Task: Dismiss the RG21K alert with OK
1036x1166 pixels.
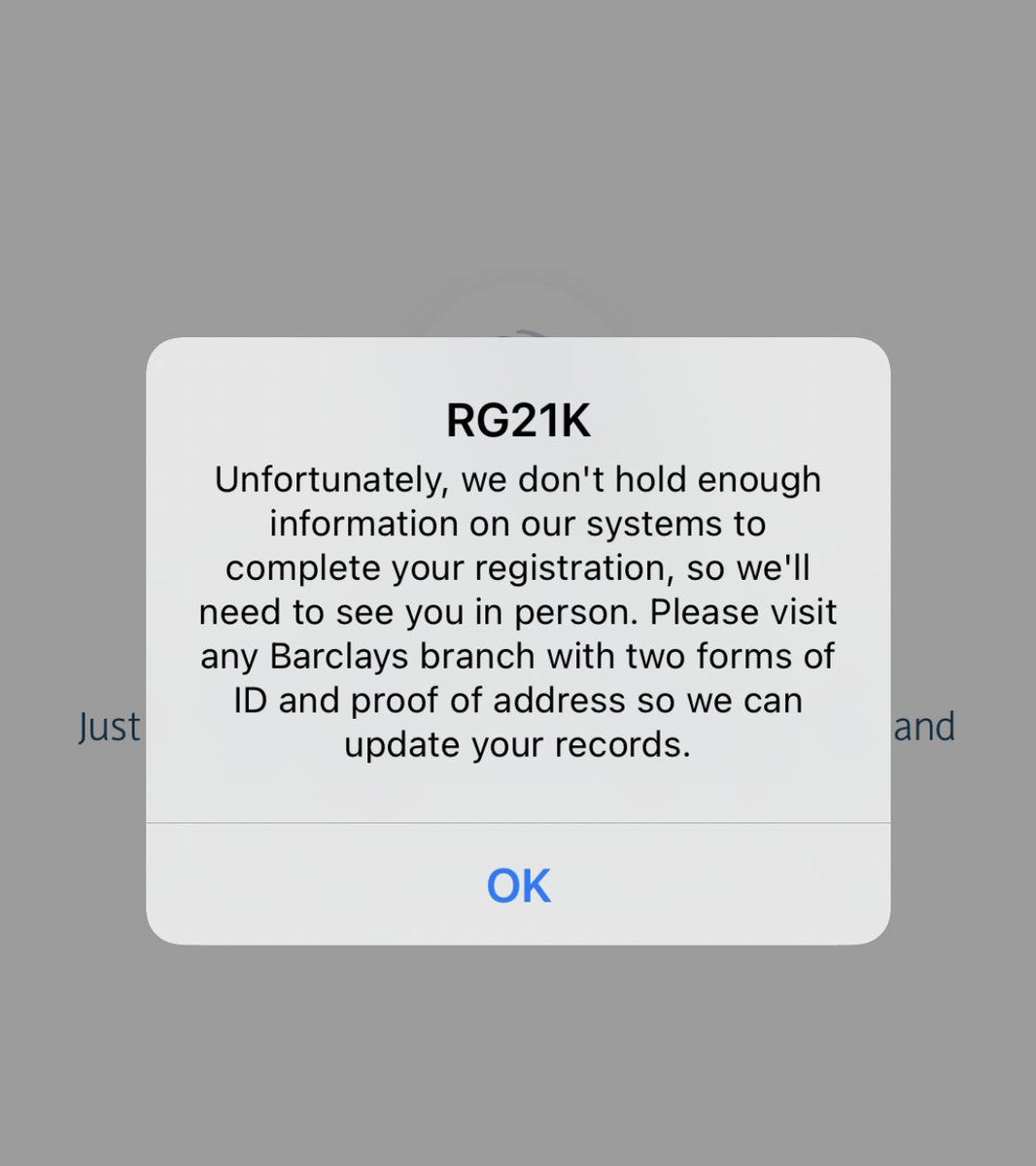Action: click(518, 884)
